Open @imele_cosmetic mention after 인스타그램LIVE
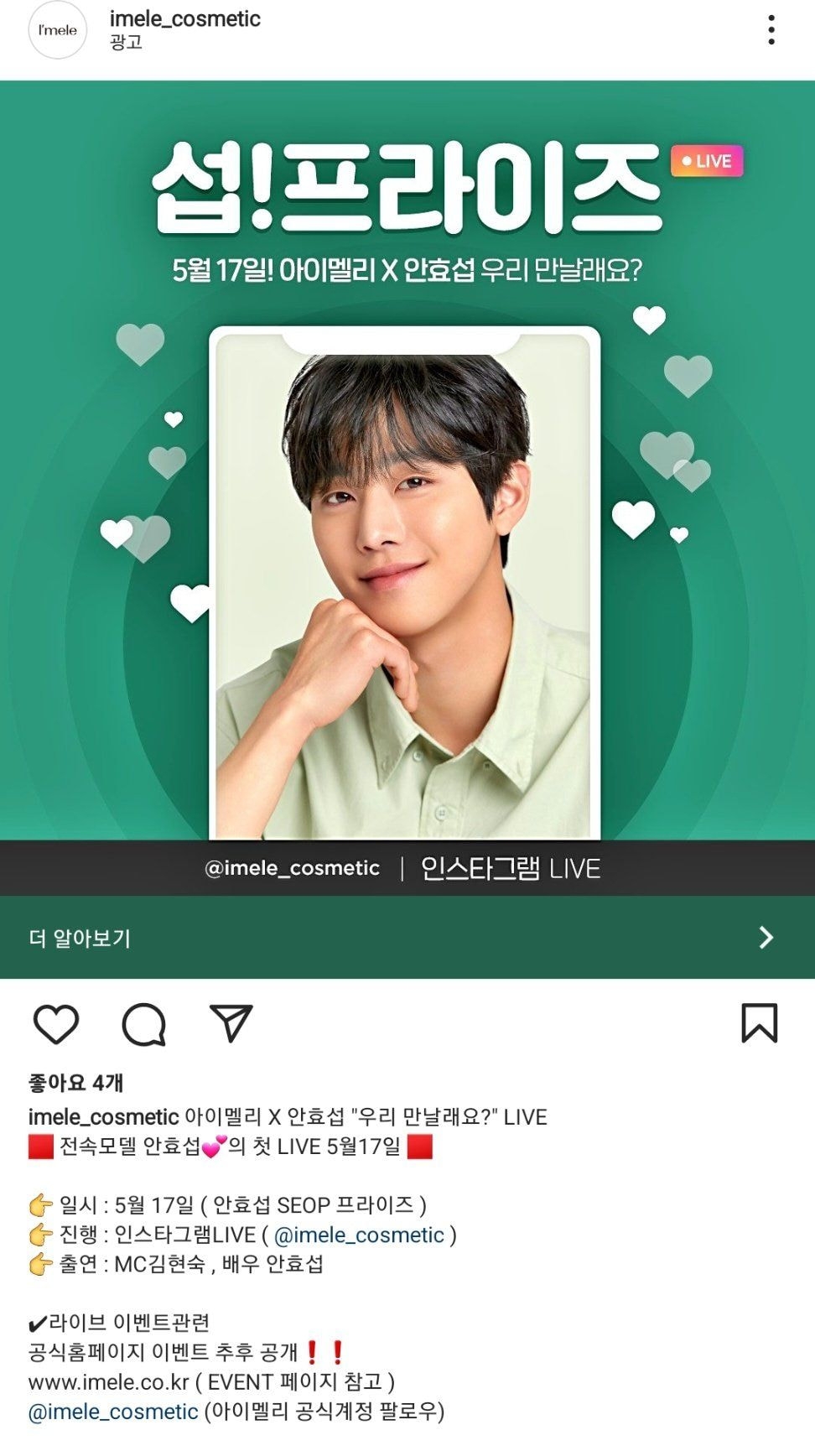The height and width of the screenshot is (1456, 815). 359,1235
